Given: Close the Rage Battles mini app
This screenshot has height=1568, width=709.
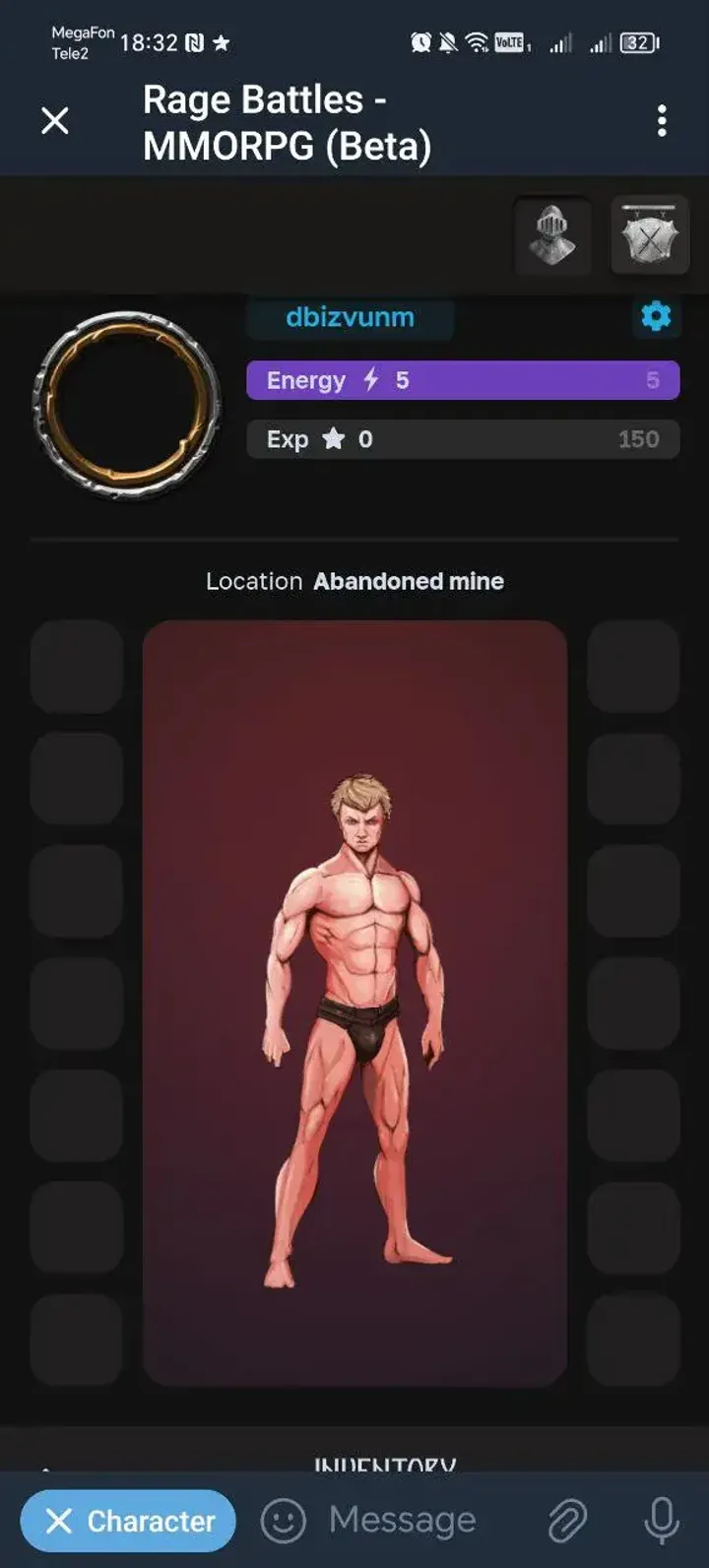Looking at the screenshot, I should click(55, 121).
